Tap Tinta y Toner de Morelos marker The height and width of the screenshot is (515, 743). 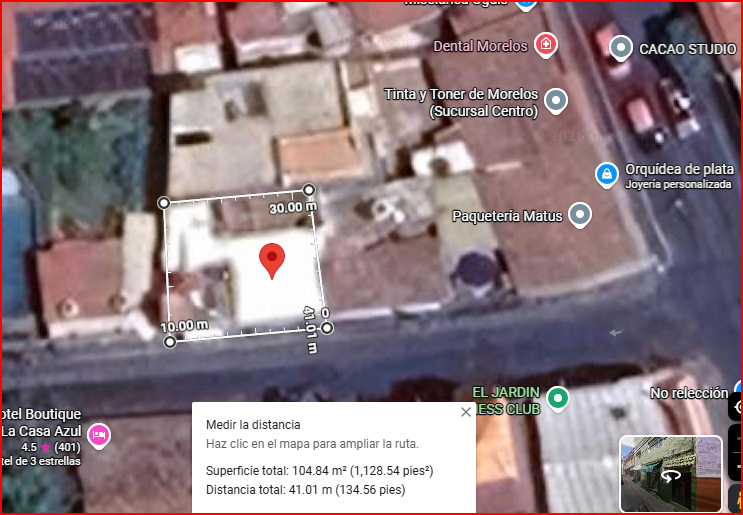tap(556, 100)
